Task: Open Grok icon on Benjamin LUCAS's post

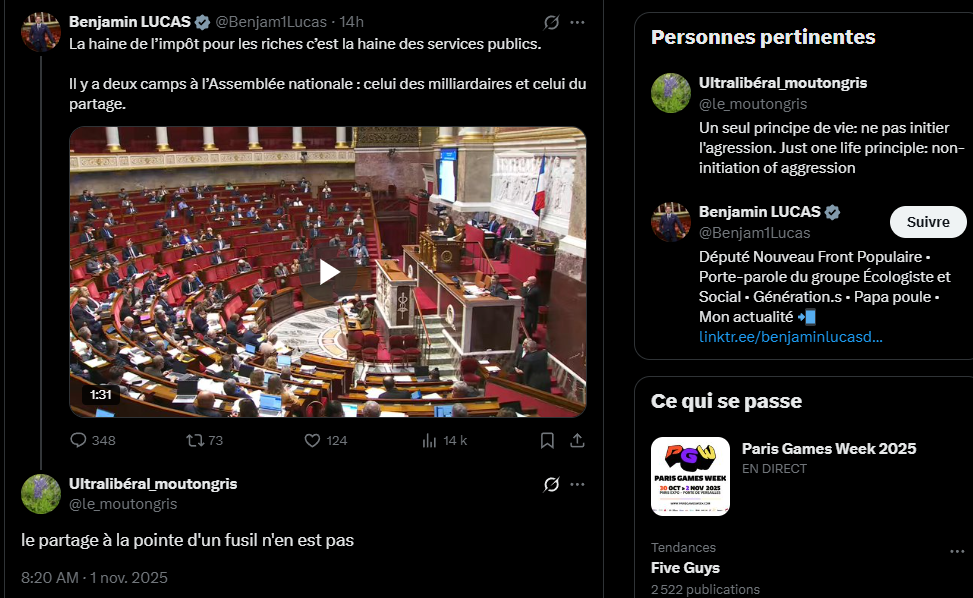Action: tap(551, 22)
